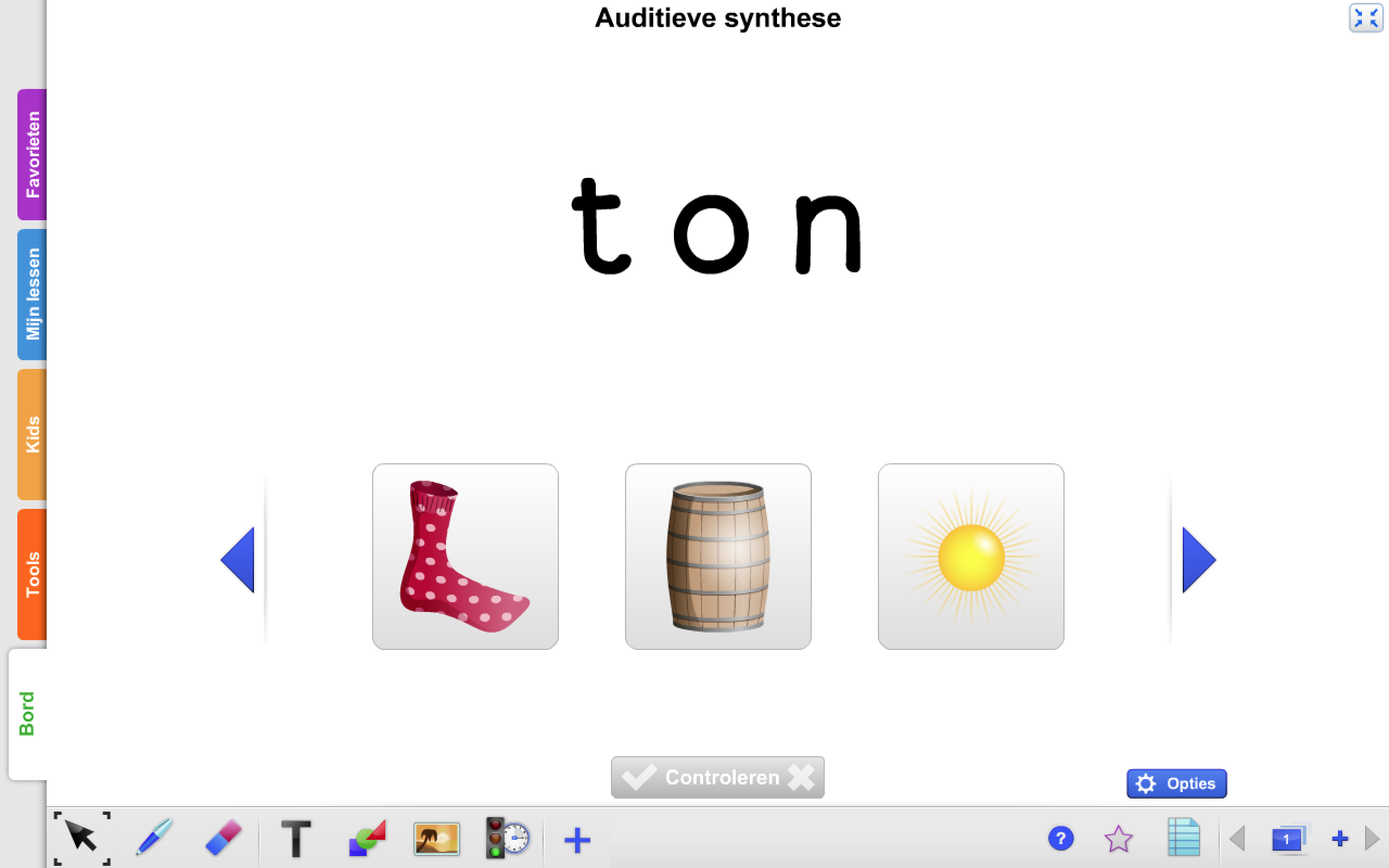Exit fullscreen mode
The height and width of the screenshot is (868, 1389).
[1366, 18]
